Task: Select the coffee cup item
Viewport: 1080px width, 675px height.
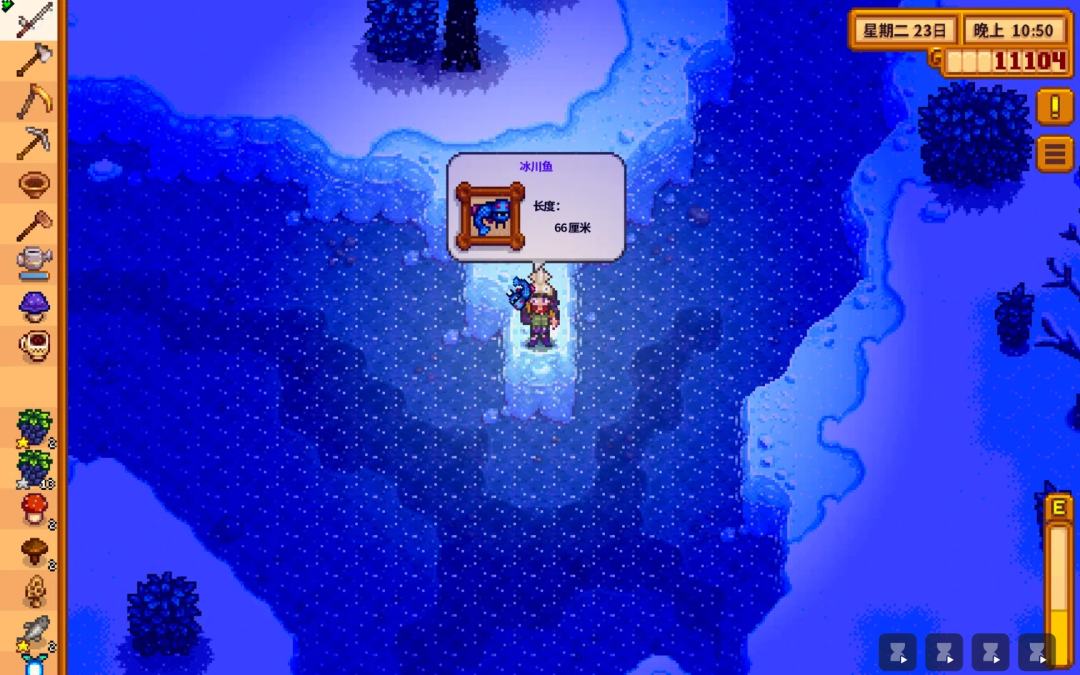Action: [x=33, y=345]
